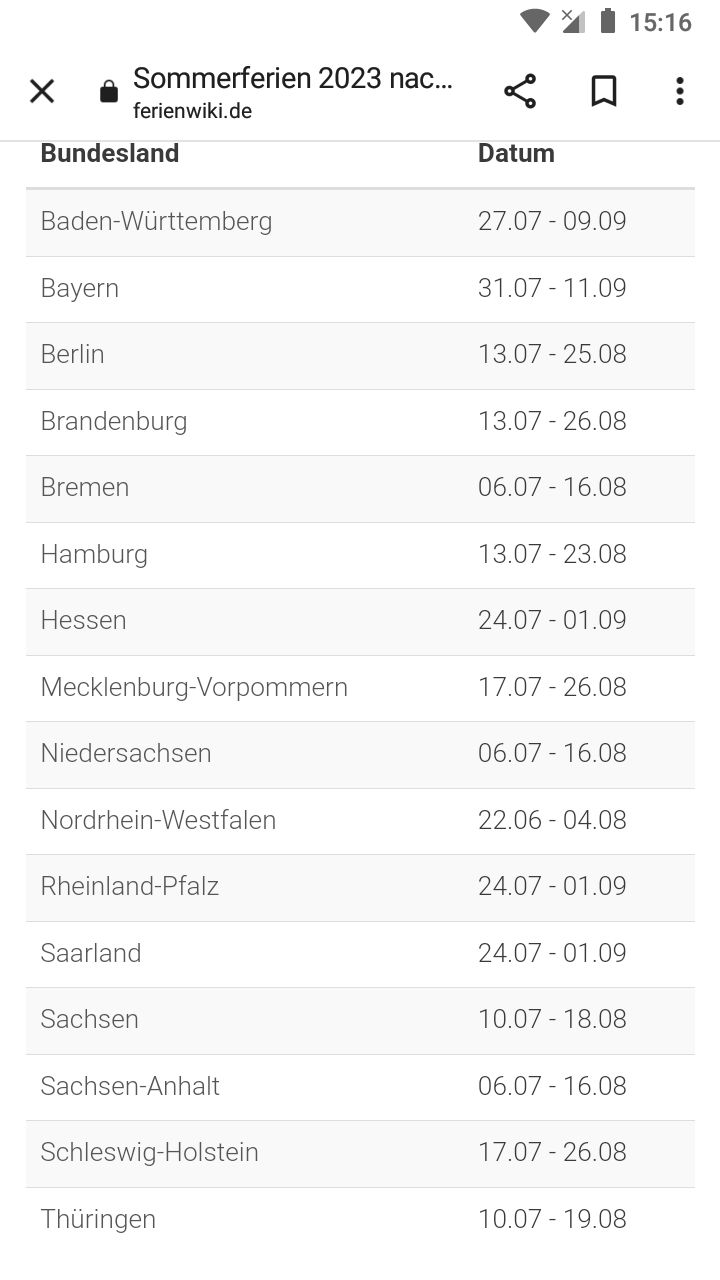This screenshot has height=1280, width=720.
Task: View site security info via lock icon
Action: pos(109,93)
